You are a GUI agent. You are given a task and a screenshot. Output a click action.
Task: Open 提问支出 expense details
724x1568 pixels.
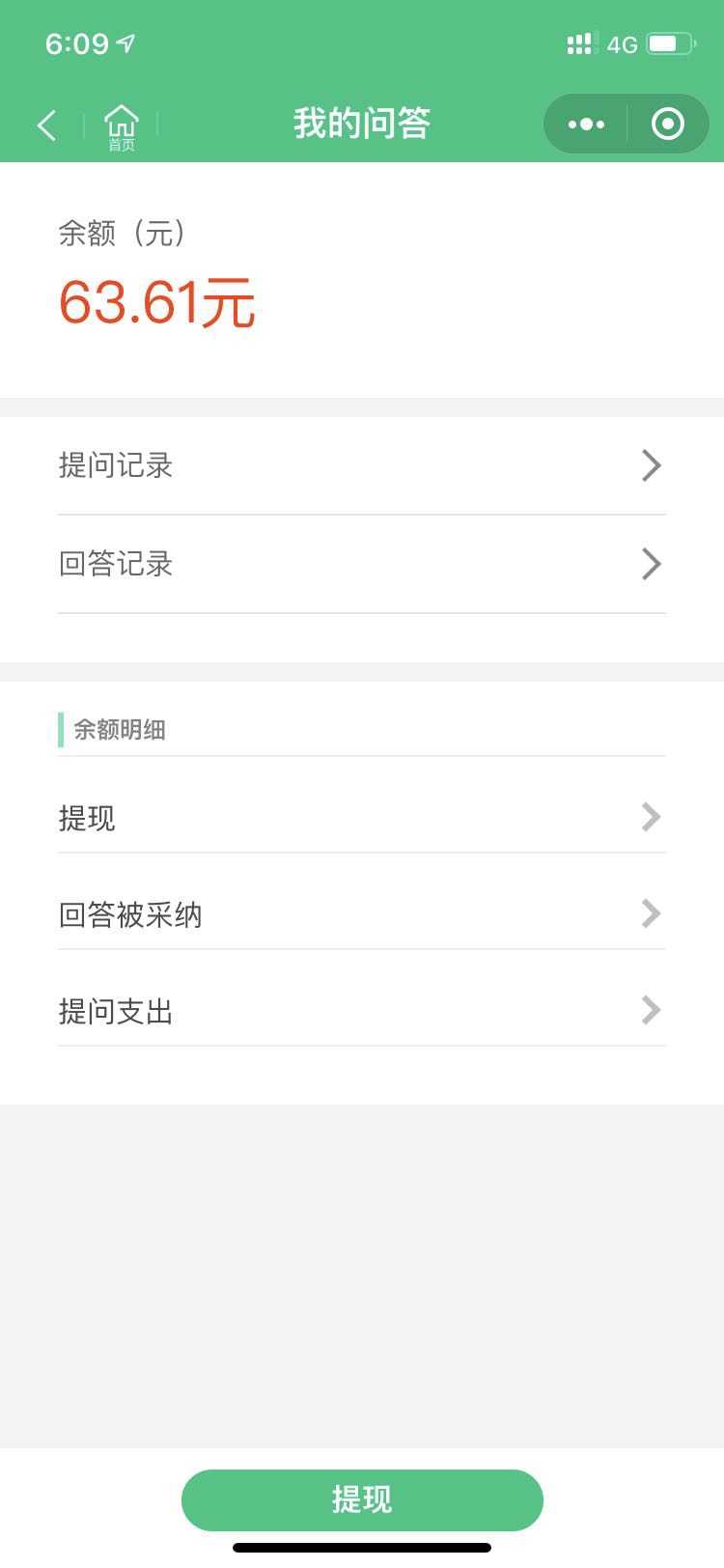362,1011
